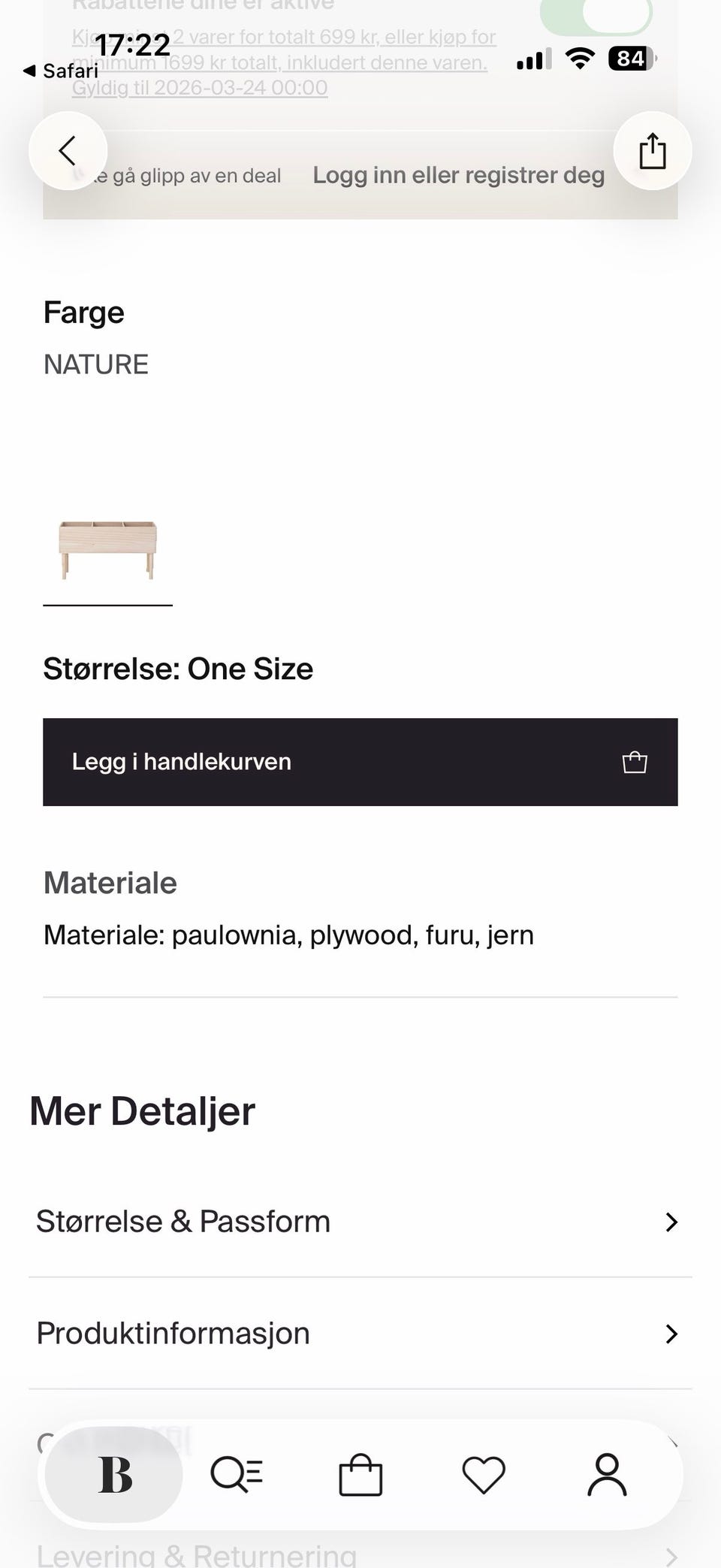The height and width of the screenshot is (1568, 721).
Task: Open the Gyldig til 2026-03-24 link
Action: pos(199,87)
